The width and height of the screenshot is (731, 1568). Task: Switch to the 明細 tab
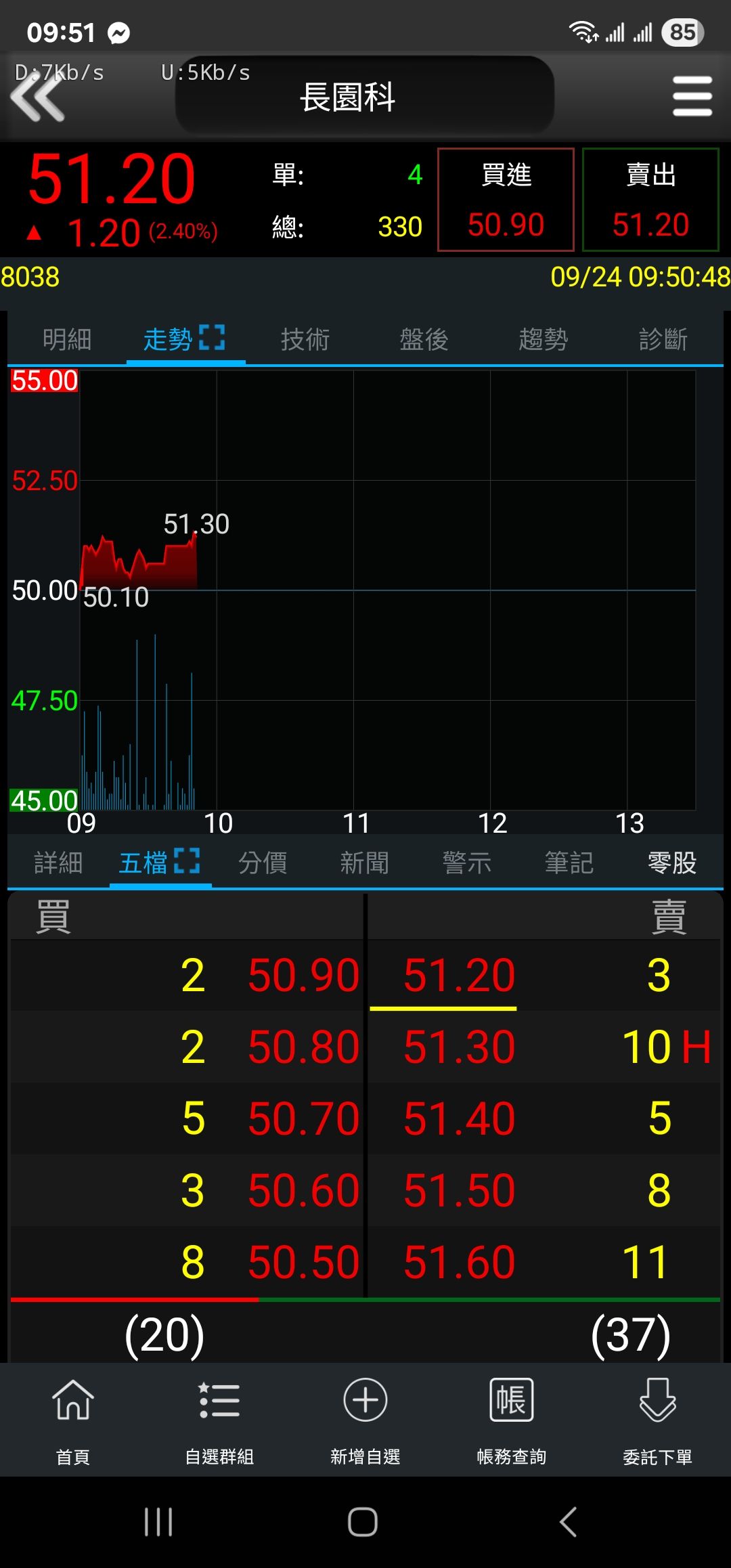[67, 339]
